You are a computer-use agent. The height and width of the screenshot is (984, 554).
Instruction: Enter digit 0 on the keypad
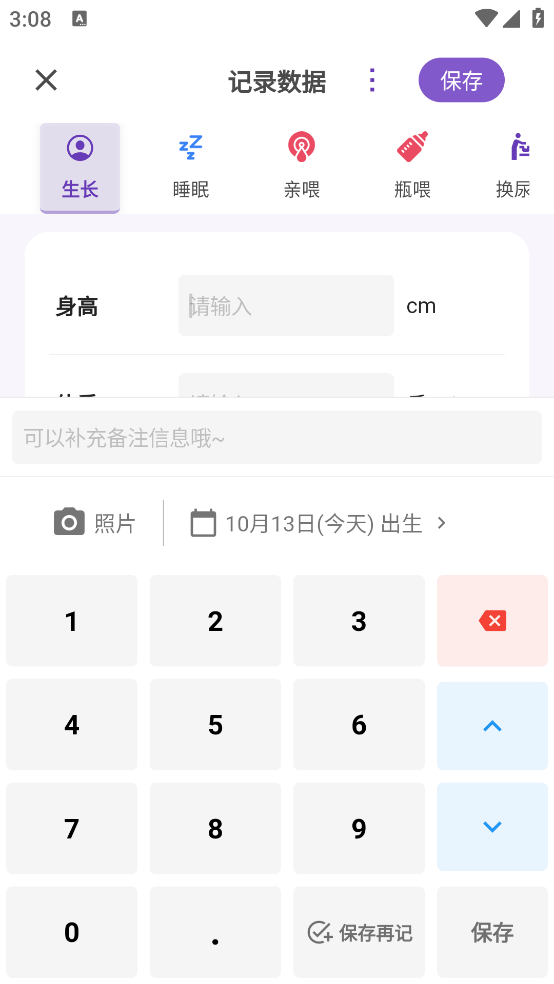(72, 932)
